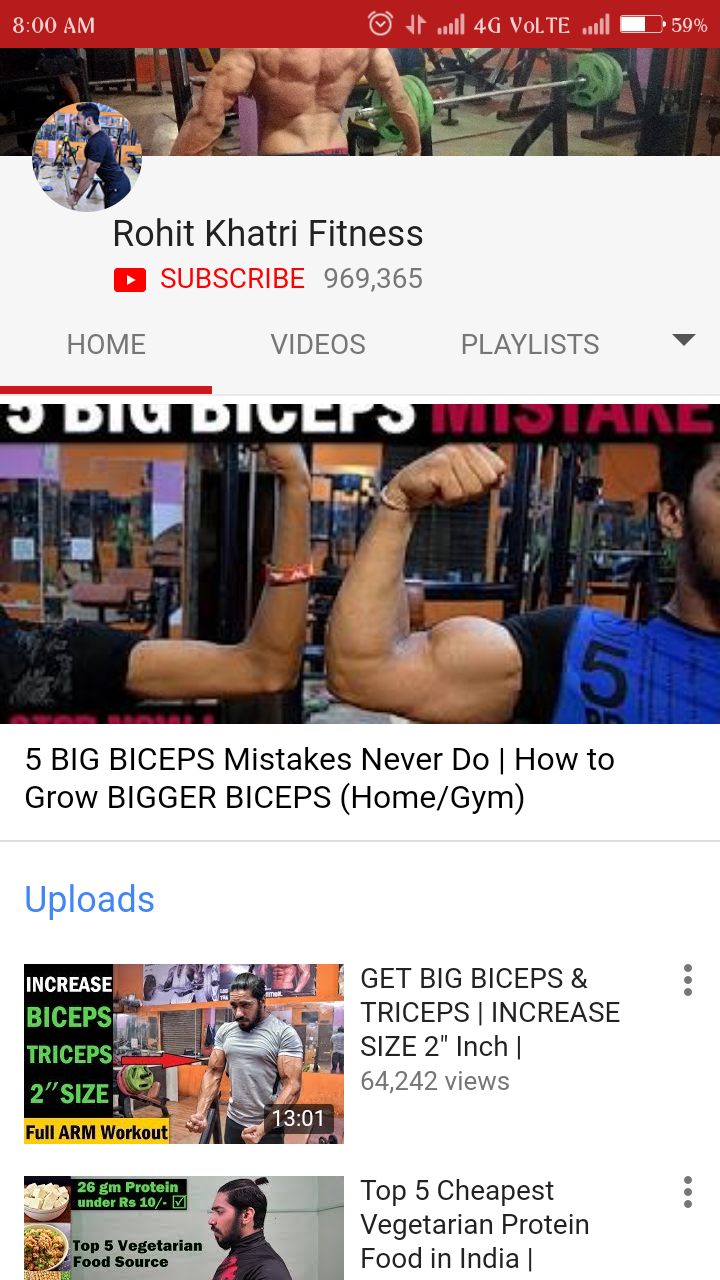The height and width of the screenshot is (1280, 720).
Task: Select the Home tab
Action: pyautogui.click(x=106, y=345)
